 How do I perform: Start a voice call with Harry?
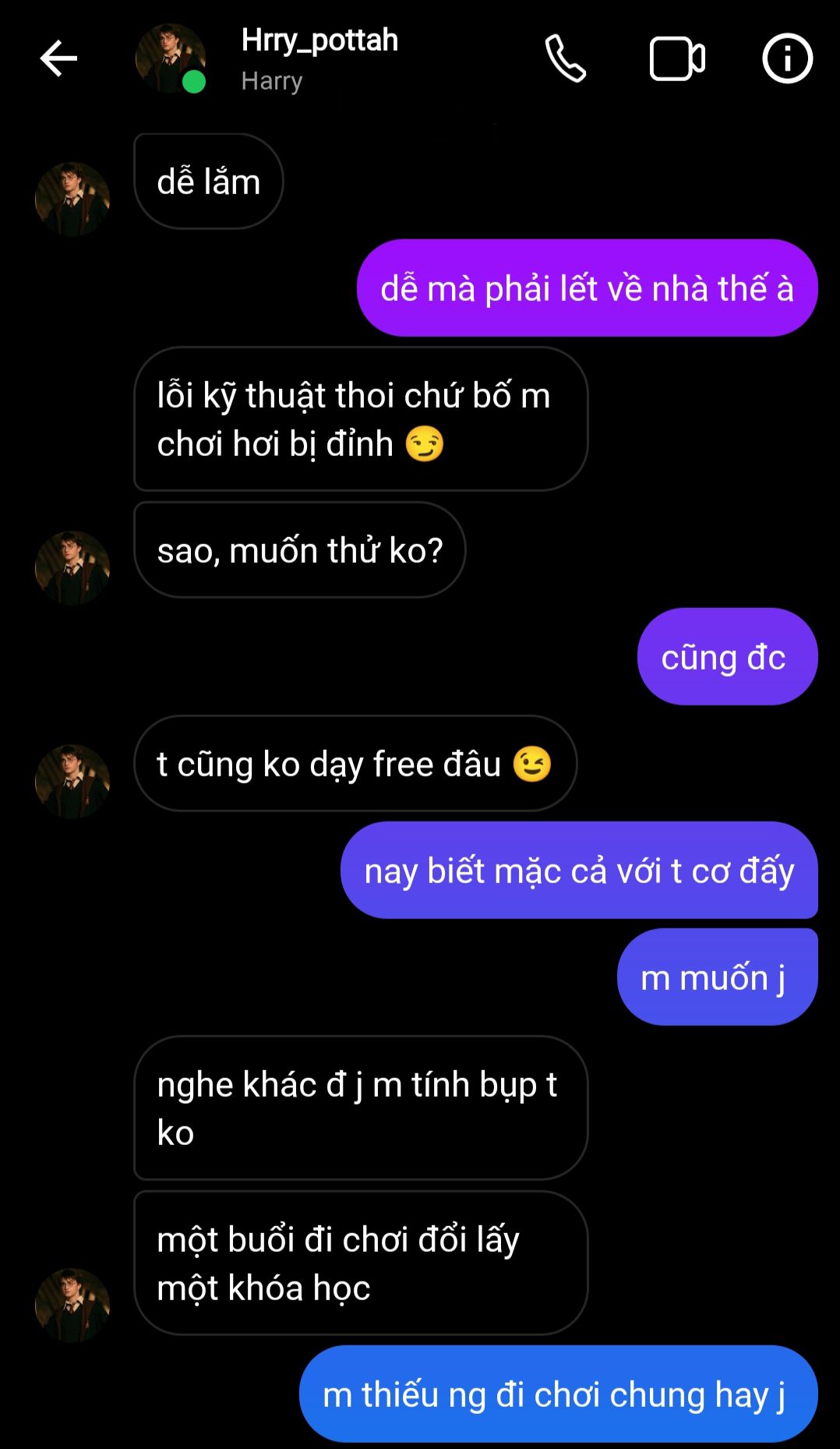tap(565, 58)
